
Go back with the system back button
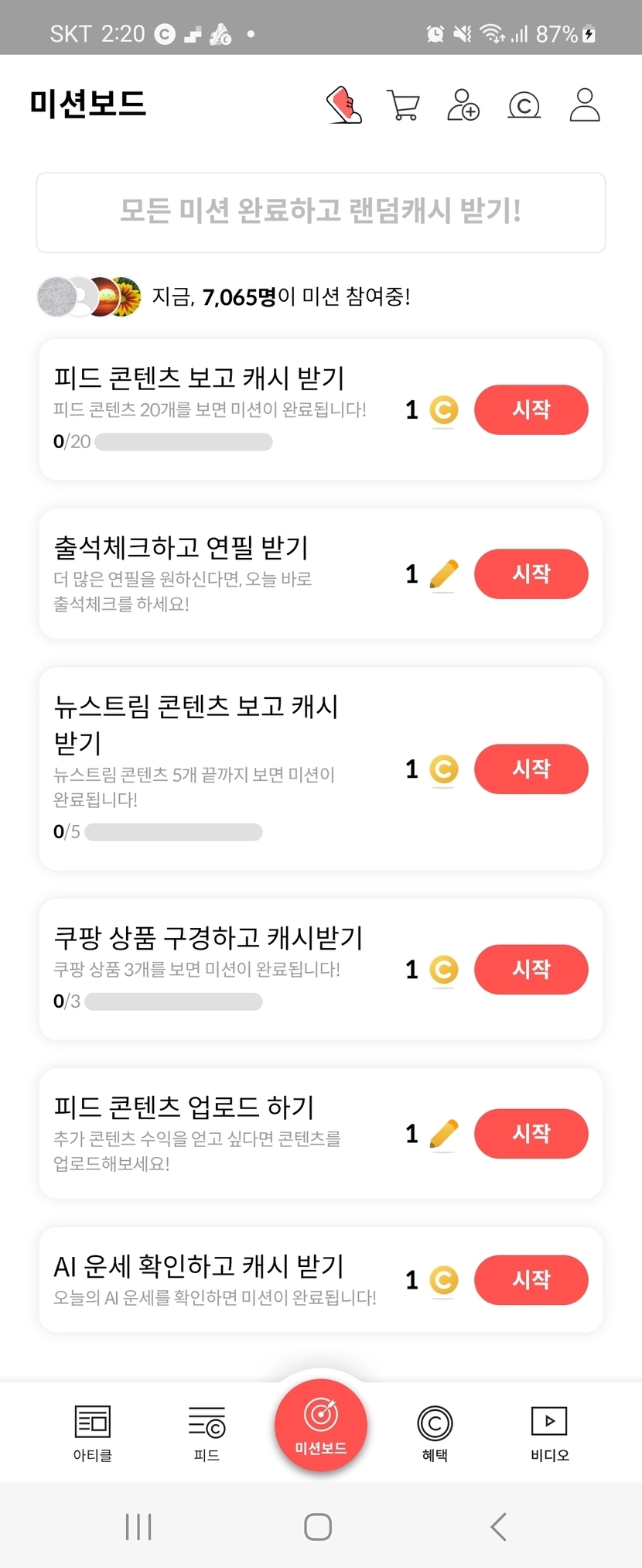[499, 1527]
